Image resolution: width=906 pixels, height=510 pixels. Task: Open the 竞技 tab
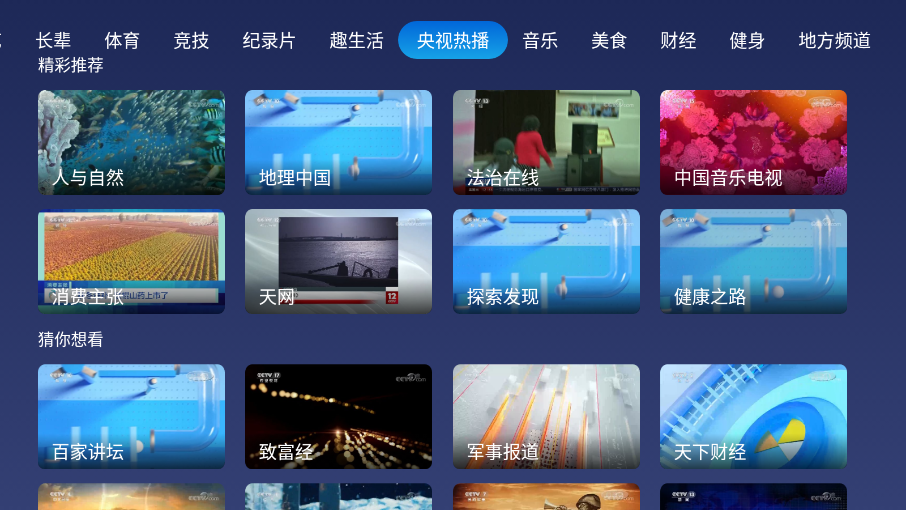[x=191, y=41]
